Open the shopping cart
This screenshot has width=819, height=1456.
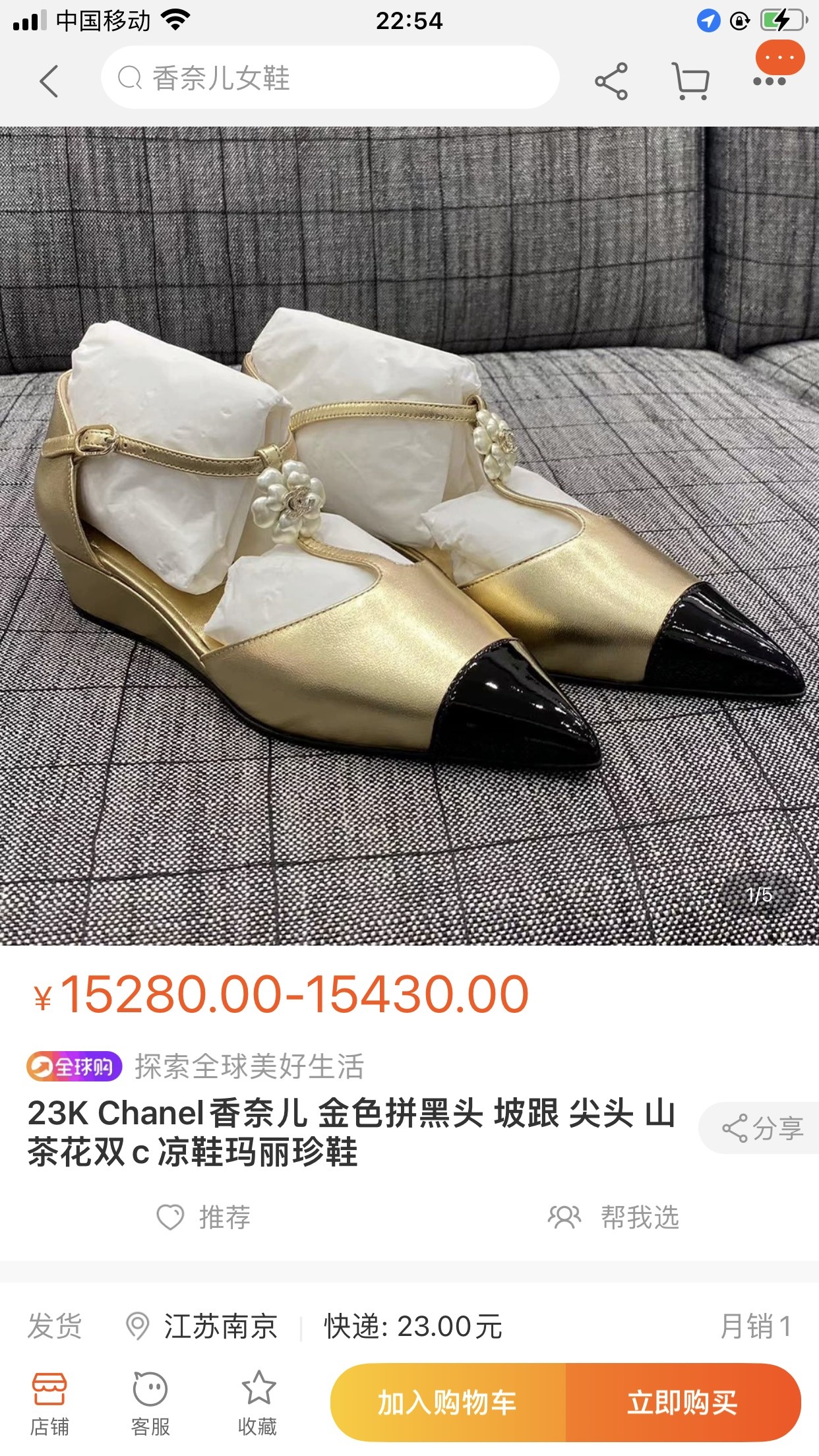pos(690,81)
